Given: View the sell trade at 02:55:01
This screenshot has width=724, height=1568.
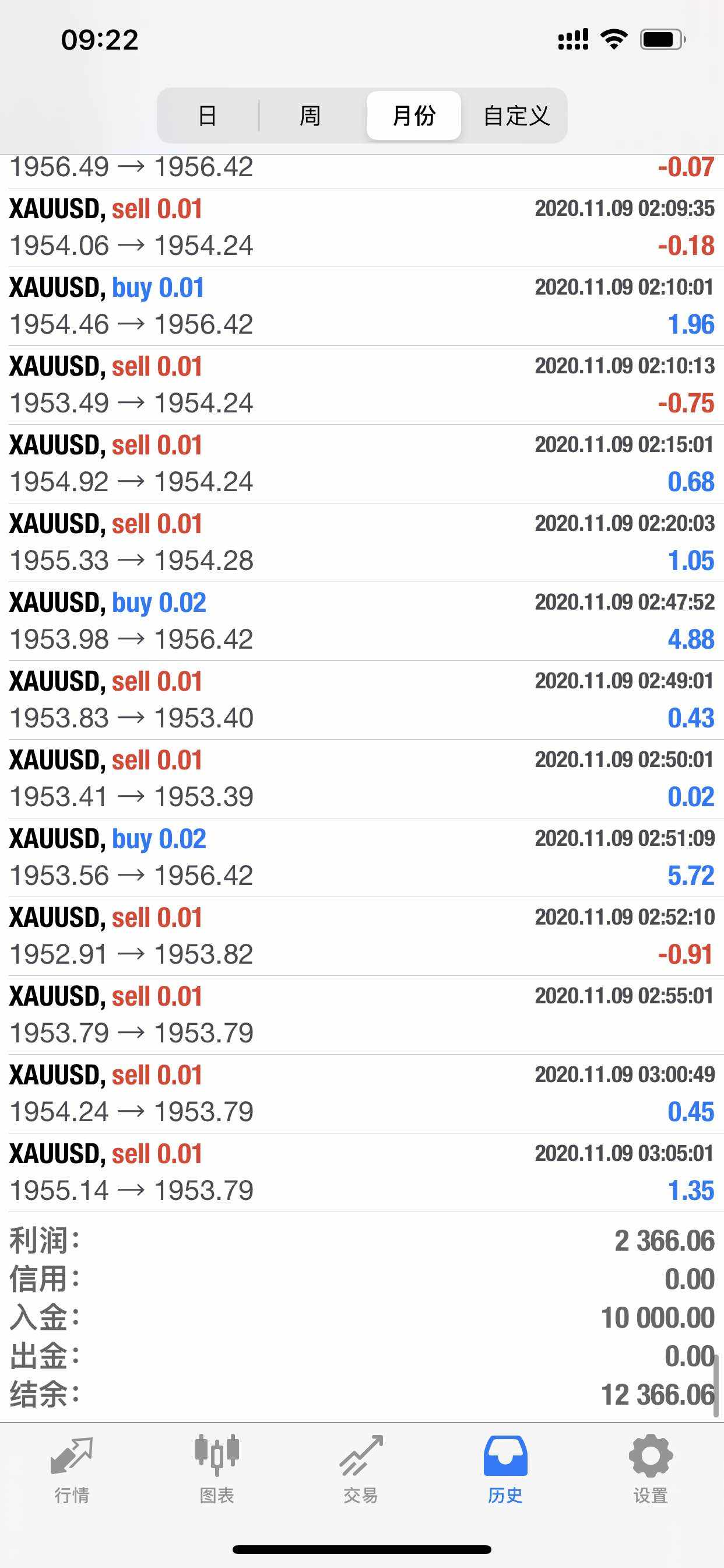Looking at the screenshot, I should coord(362,1016).
